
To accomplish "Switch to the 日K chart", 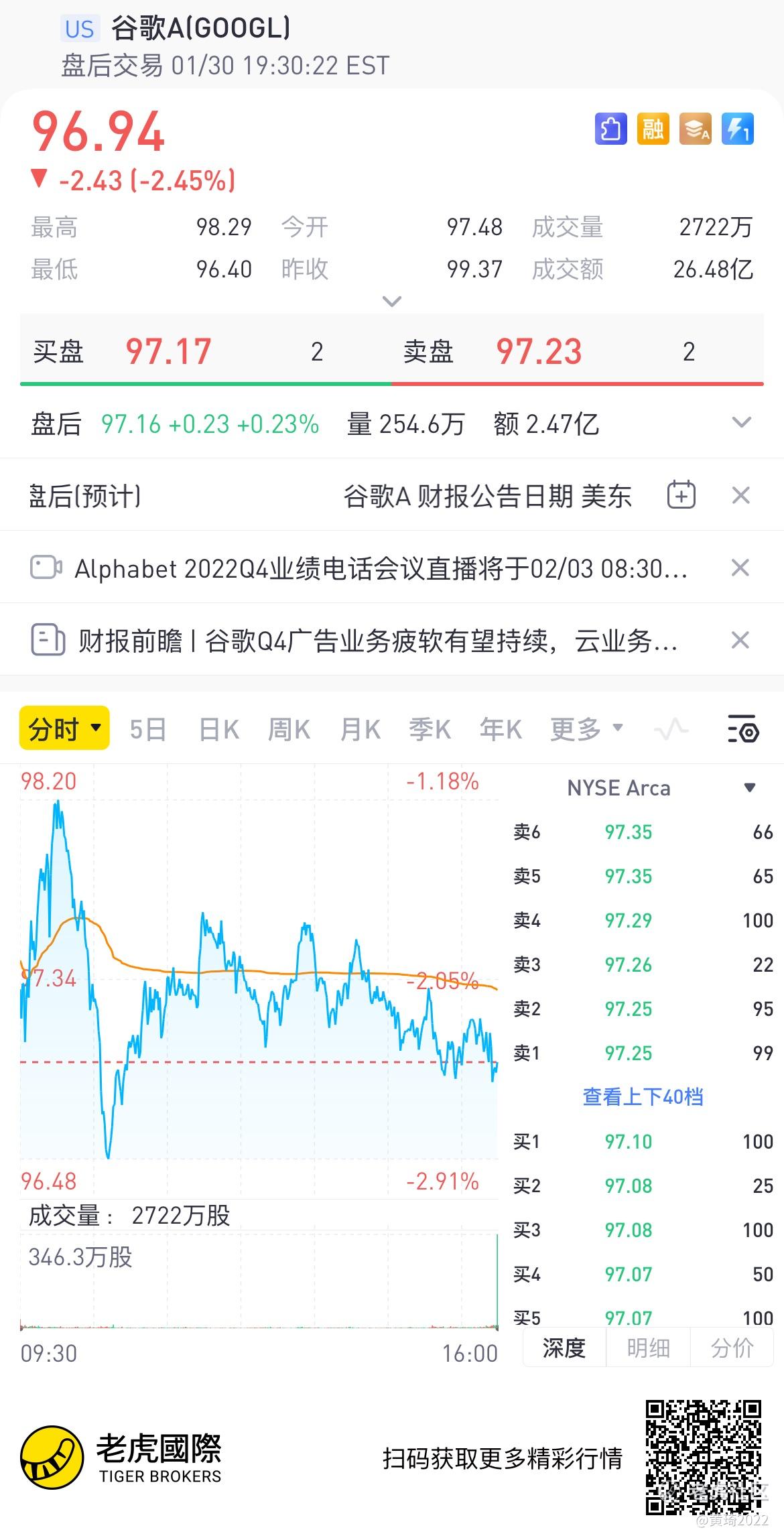I will click(x=219, y=729).
